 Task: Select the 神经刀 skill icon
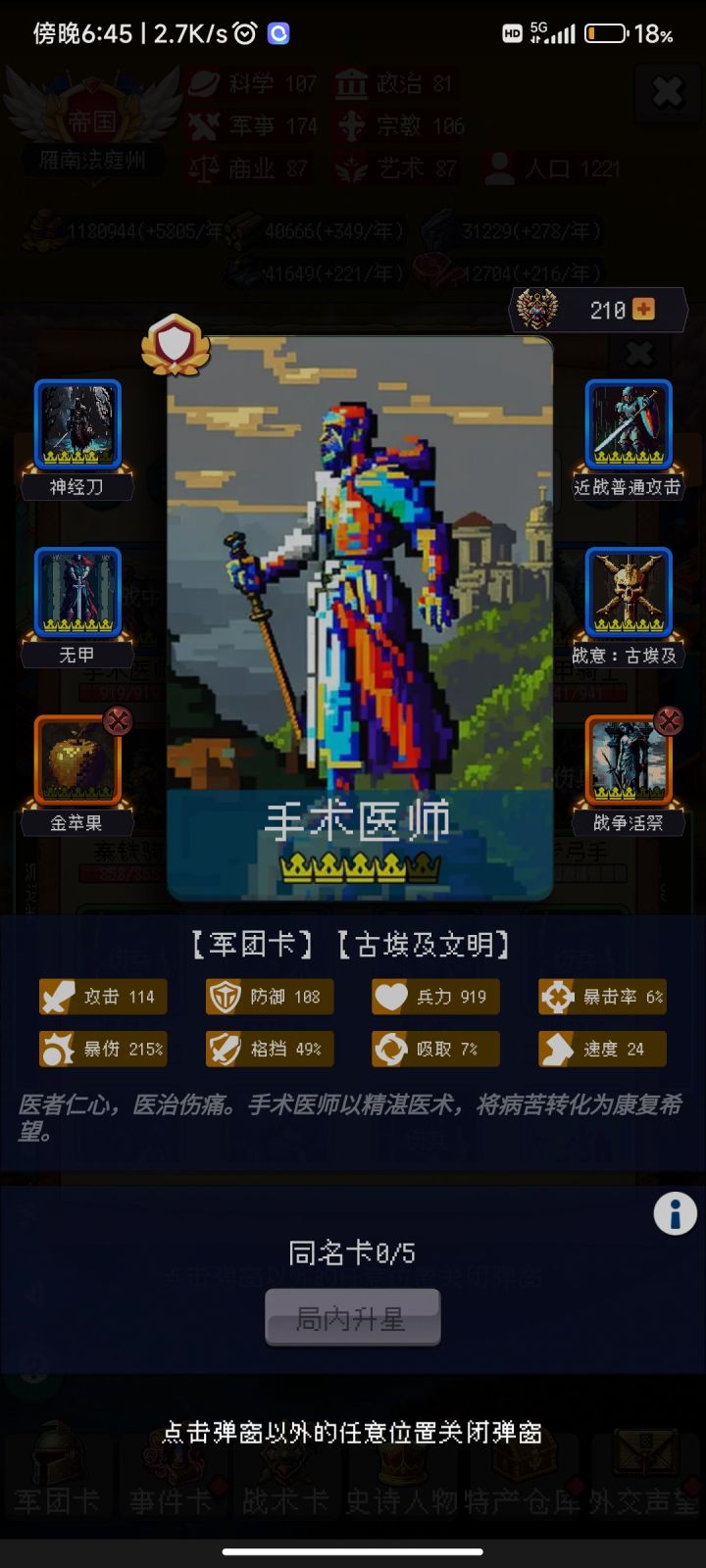click(77, 423)
